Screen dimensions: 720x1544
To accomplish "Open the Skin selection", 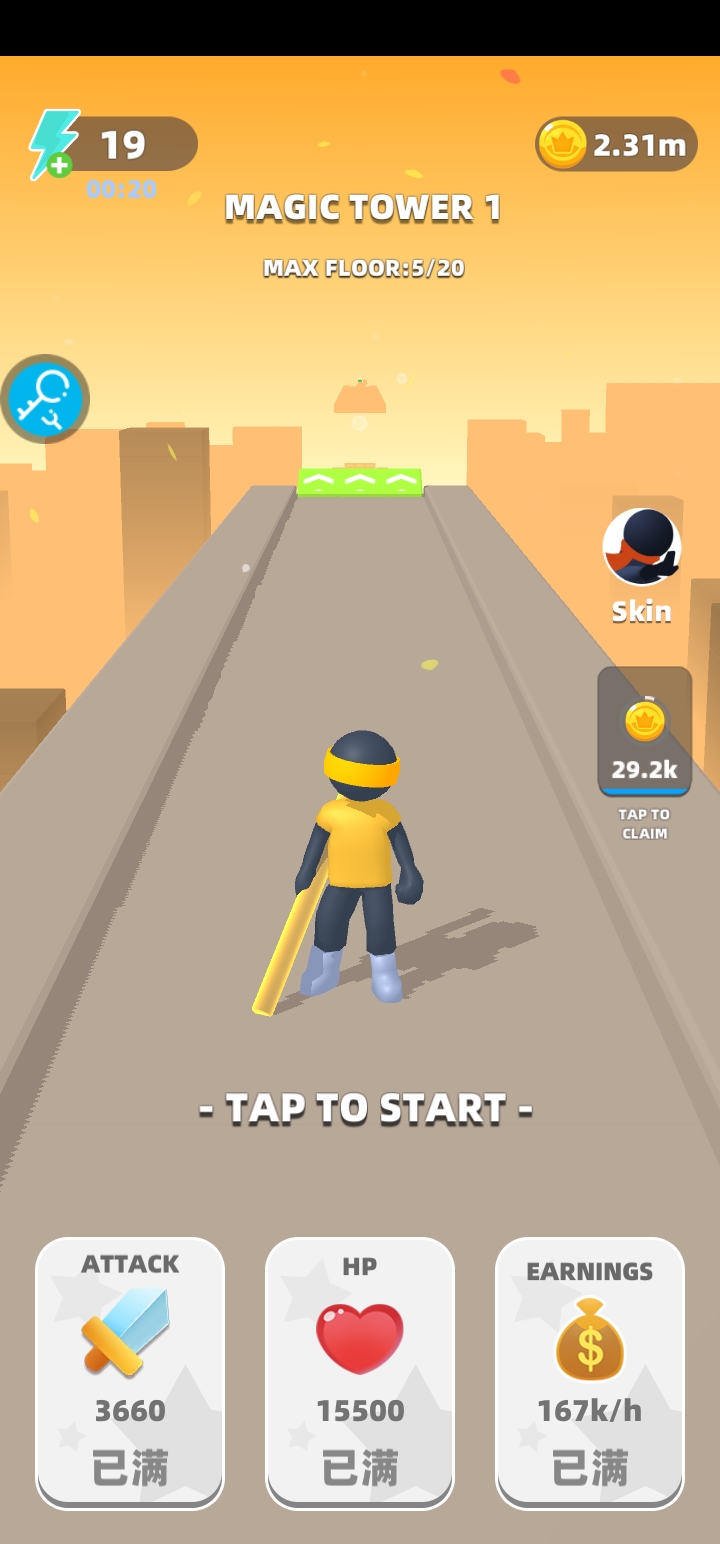I will (642, 560).
